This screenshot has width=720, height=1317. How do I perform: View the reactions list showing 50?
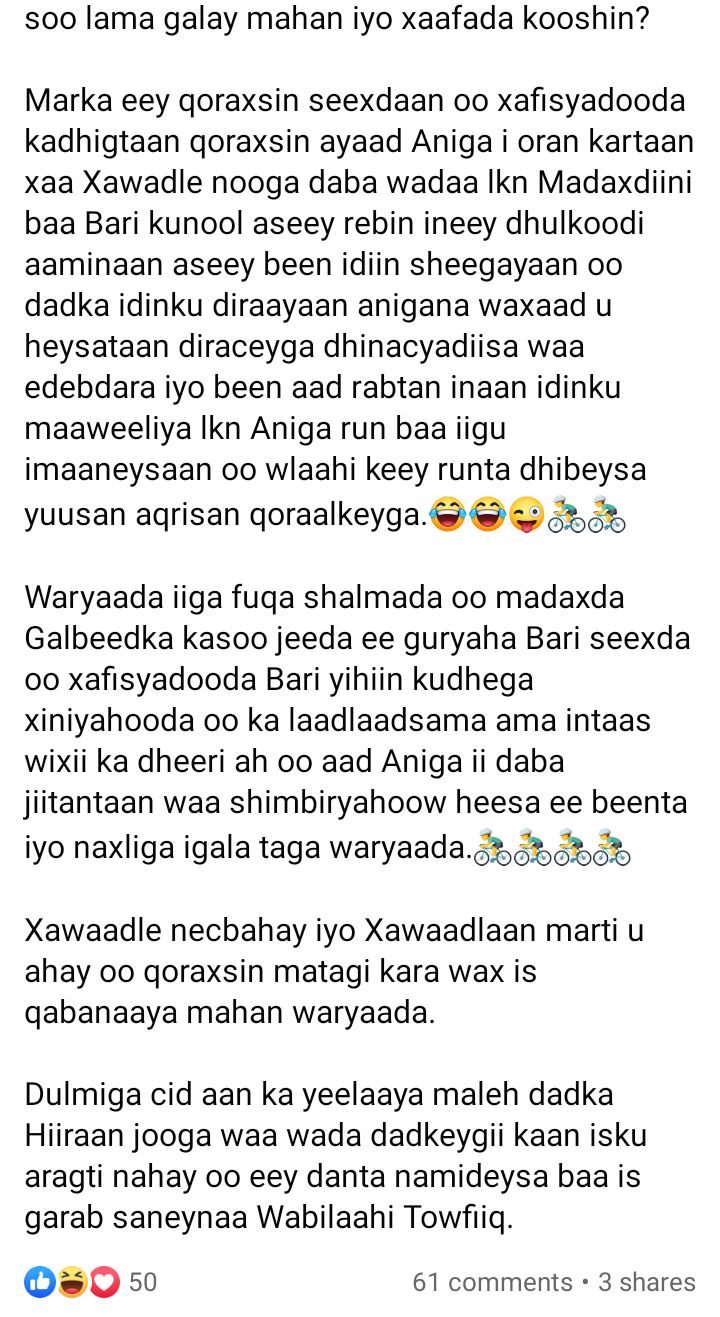click(90, 1282)
